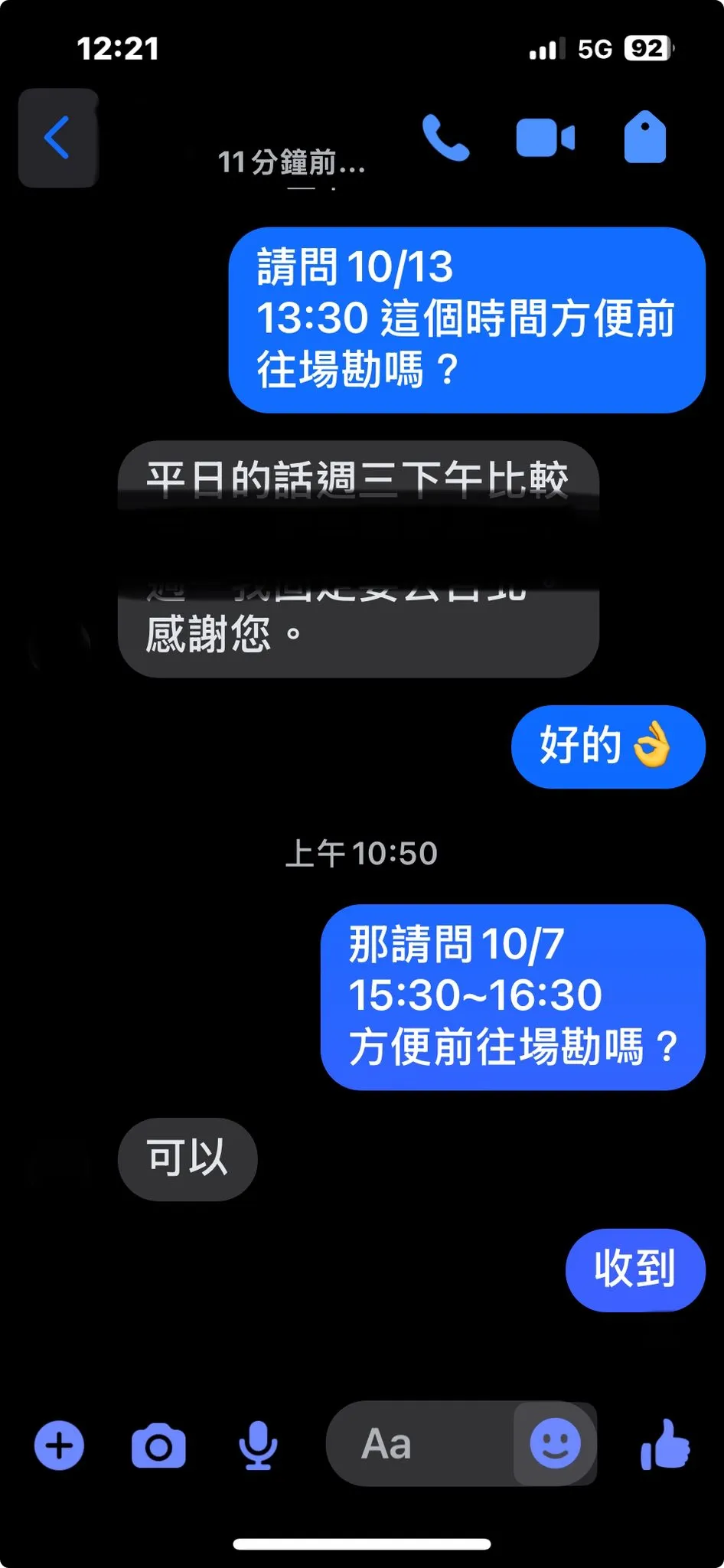Start a video call
Image resolution: width=724 pixels, height=1568 pixels.
point(545,138)
